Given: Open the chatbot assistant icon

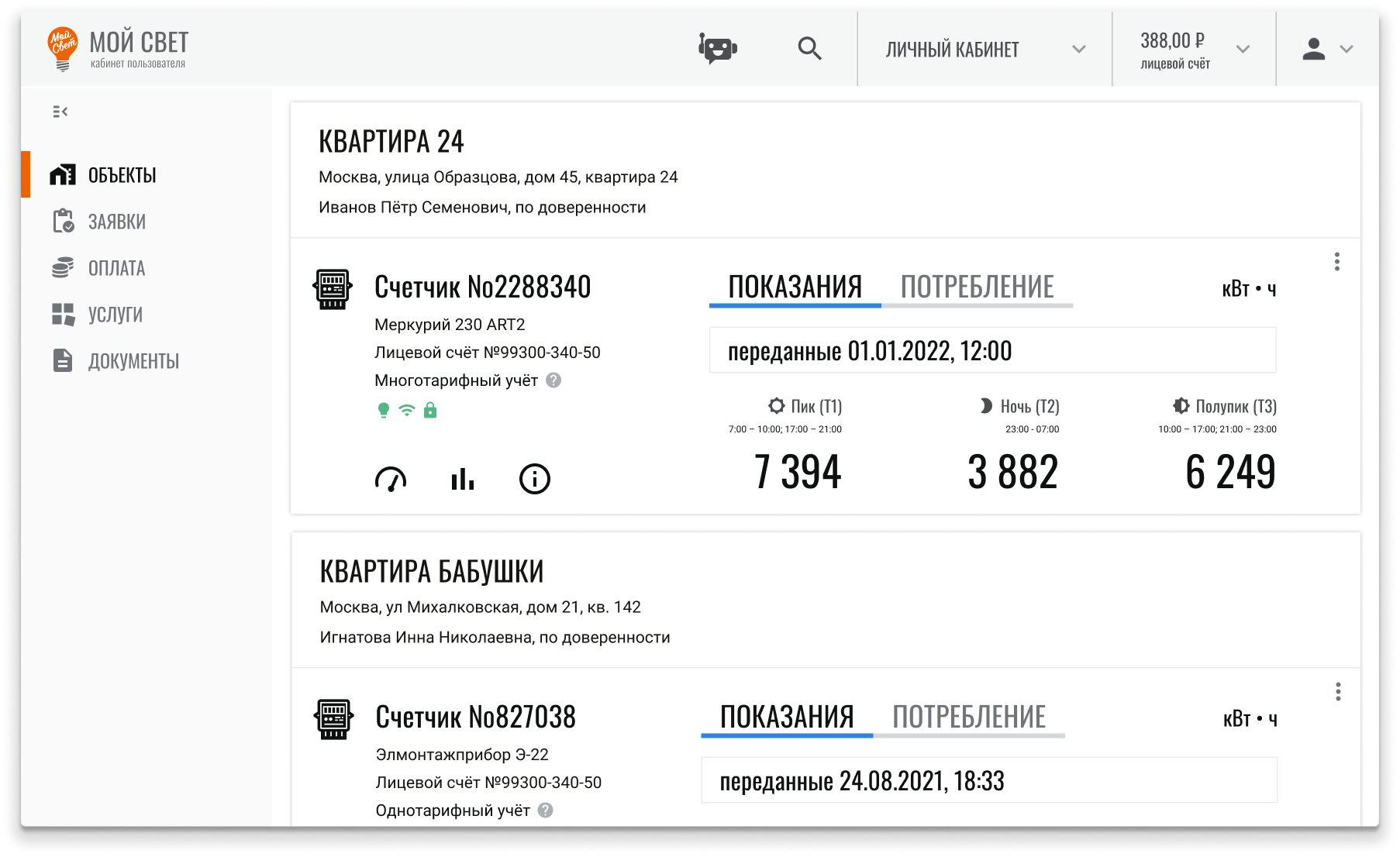Looking at the screenshot, I should (x=717, y=48).
